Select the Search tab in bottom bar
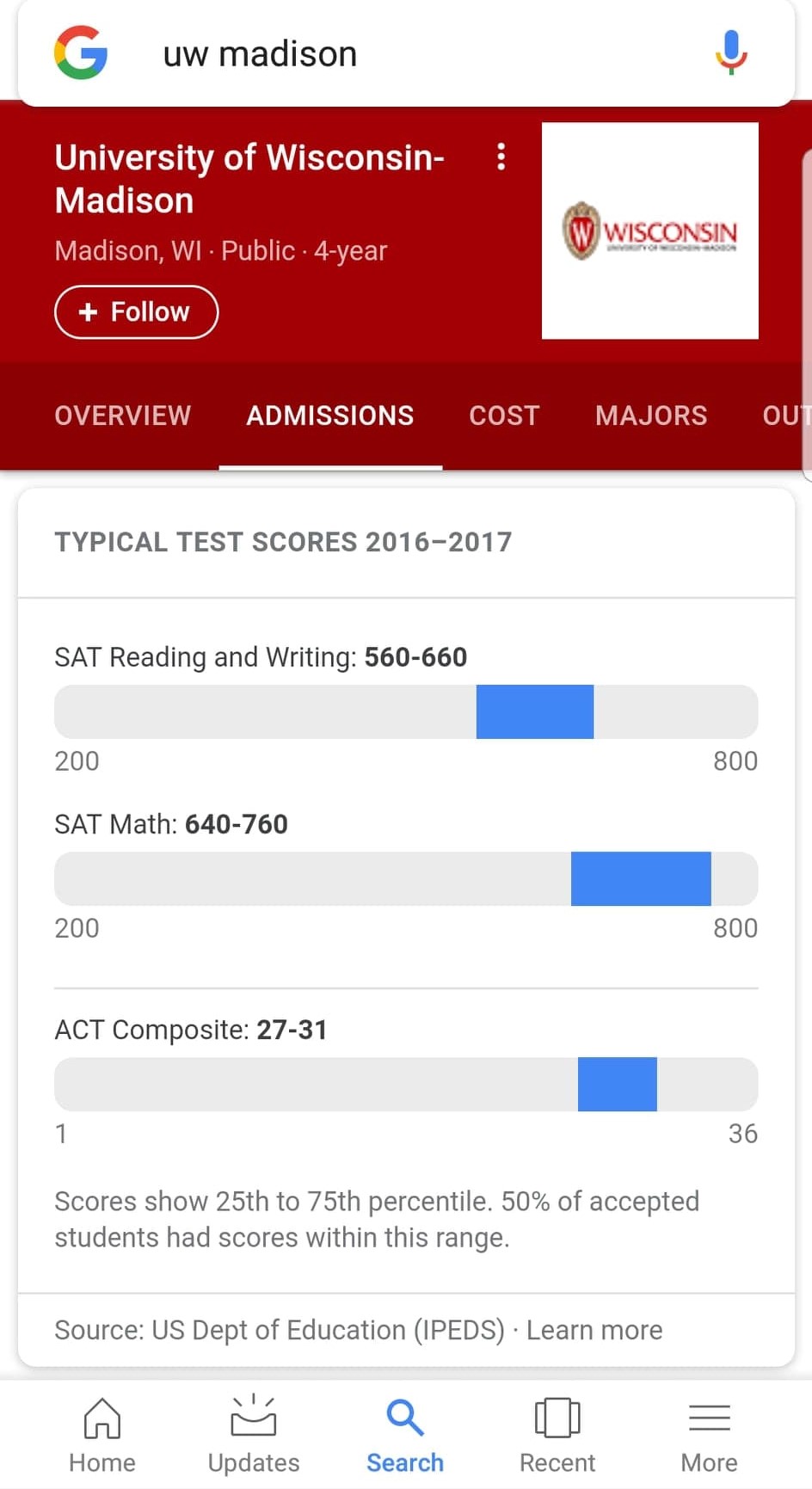This screenshot has width=812, height=1489. pyautogui.click(x=405, y=1434)
